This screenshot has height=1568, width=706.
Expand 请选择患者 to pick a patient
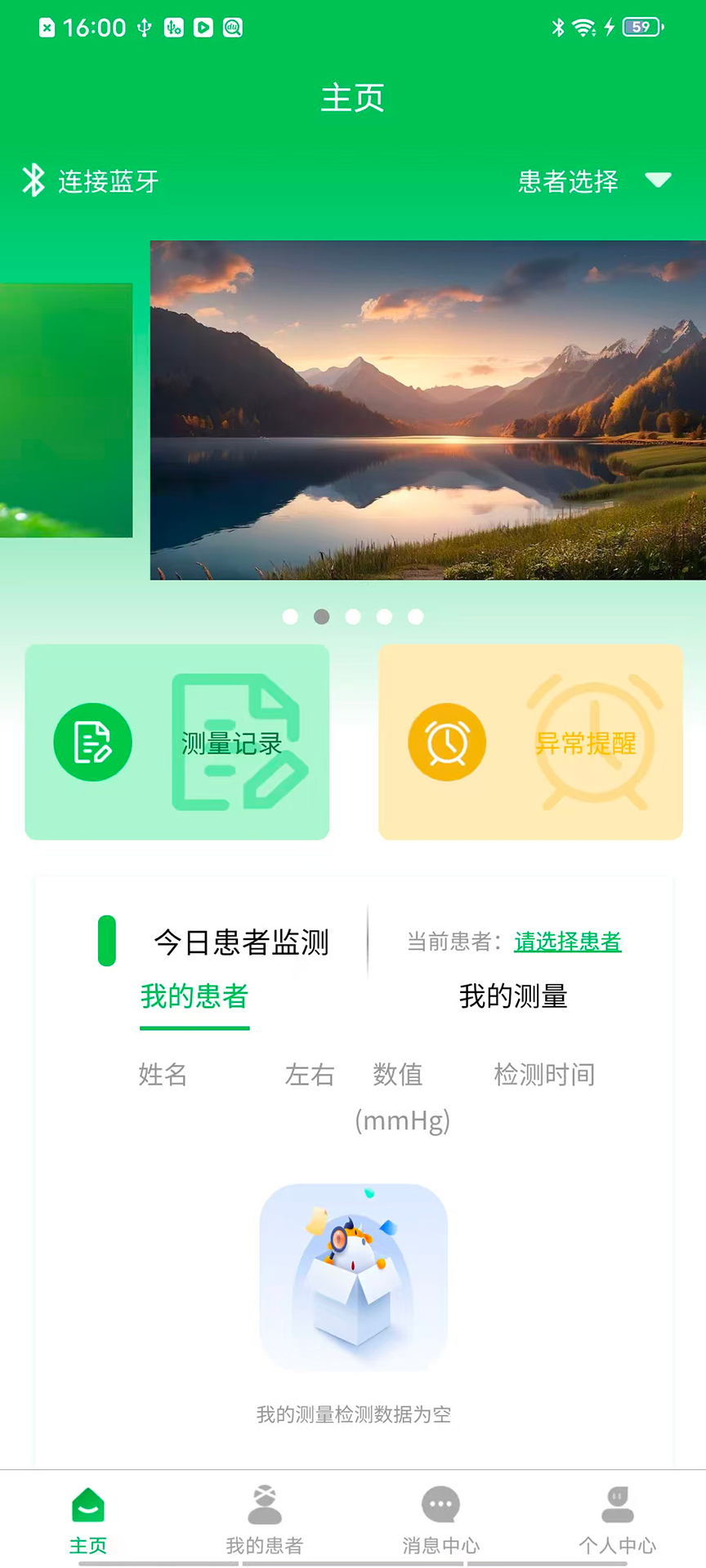[566, 942]
